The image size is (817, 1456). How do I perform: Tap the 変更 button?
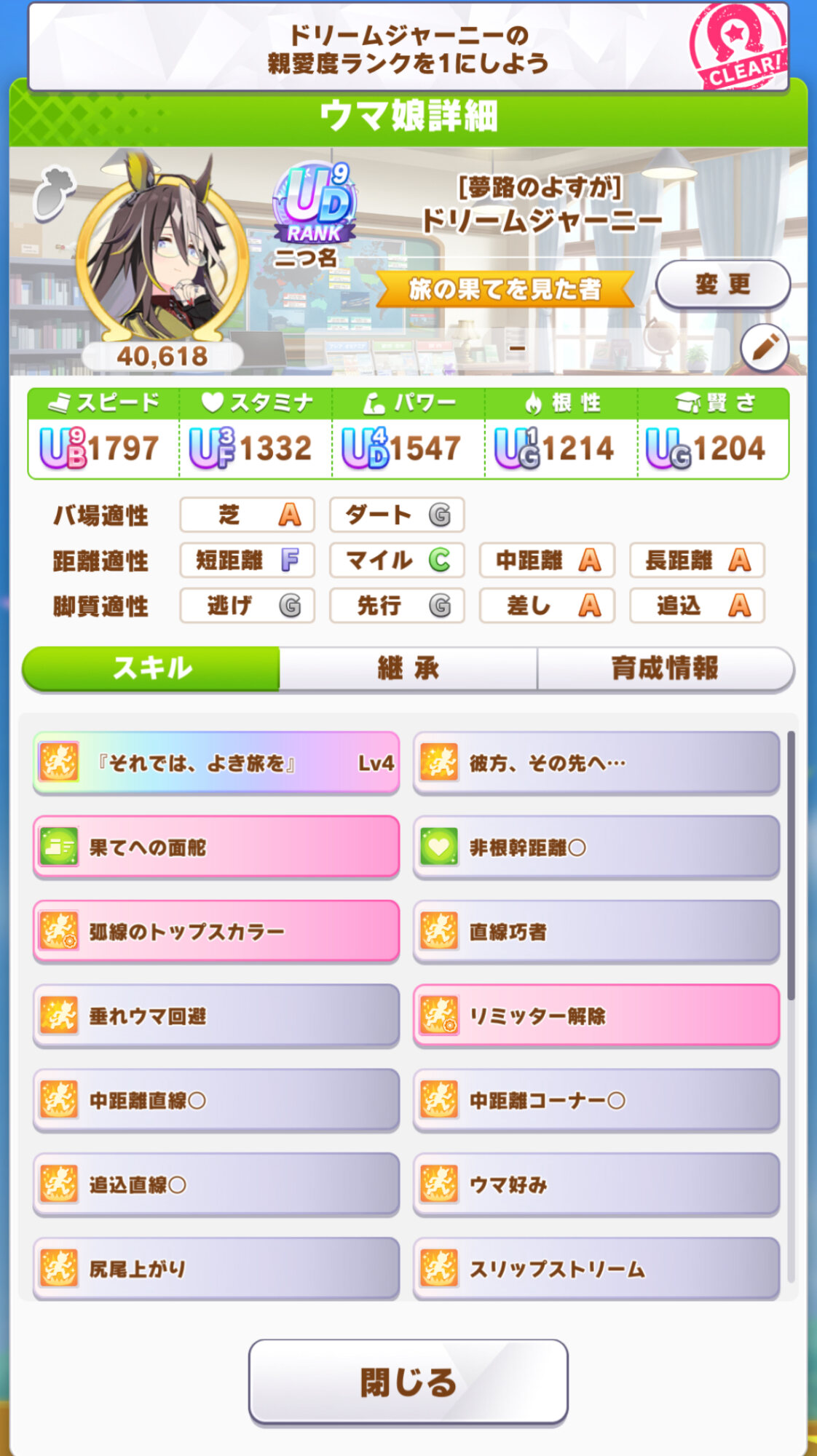click(722, 284)
